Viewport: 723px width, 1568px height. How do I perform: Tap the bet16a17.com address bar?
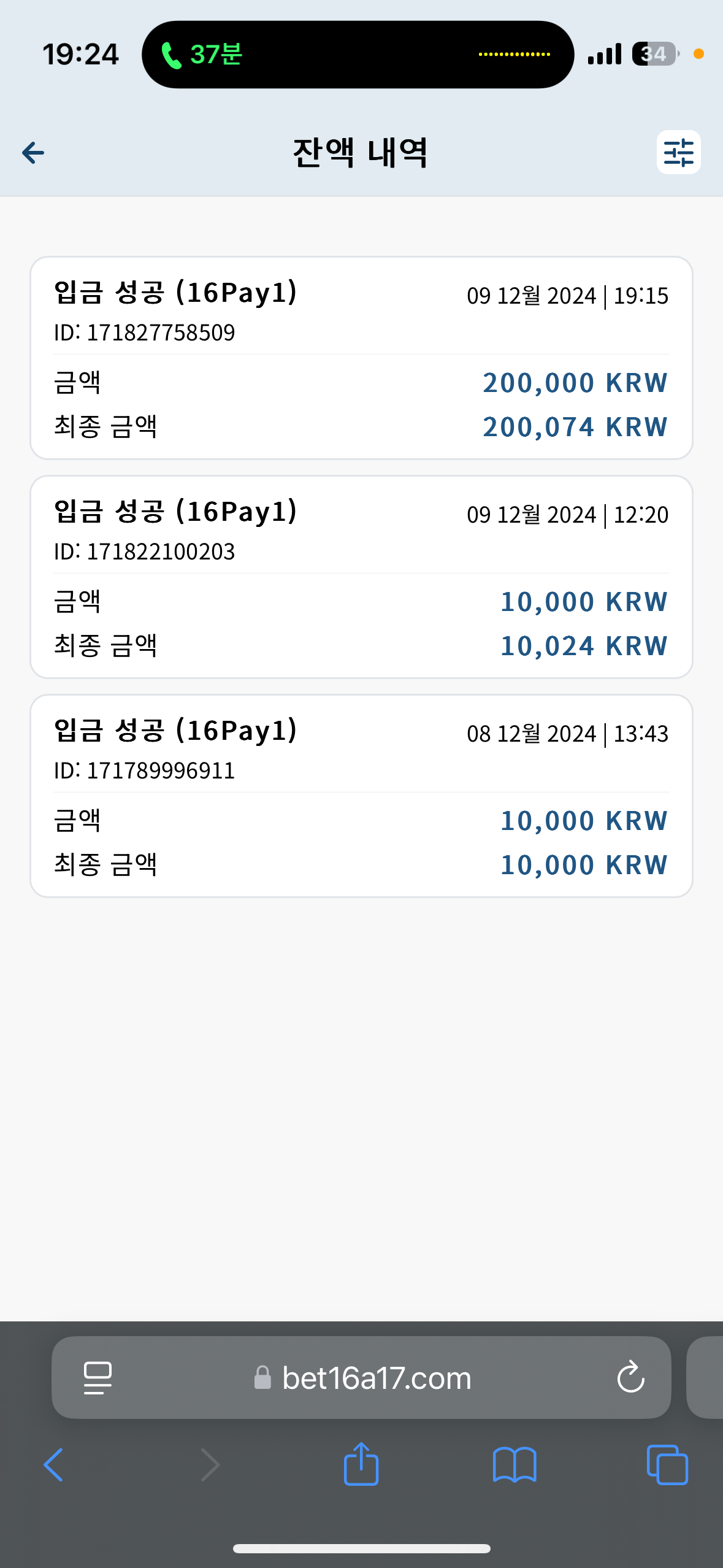tap(361, 1378)
